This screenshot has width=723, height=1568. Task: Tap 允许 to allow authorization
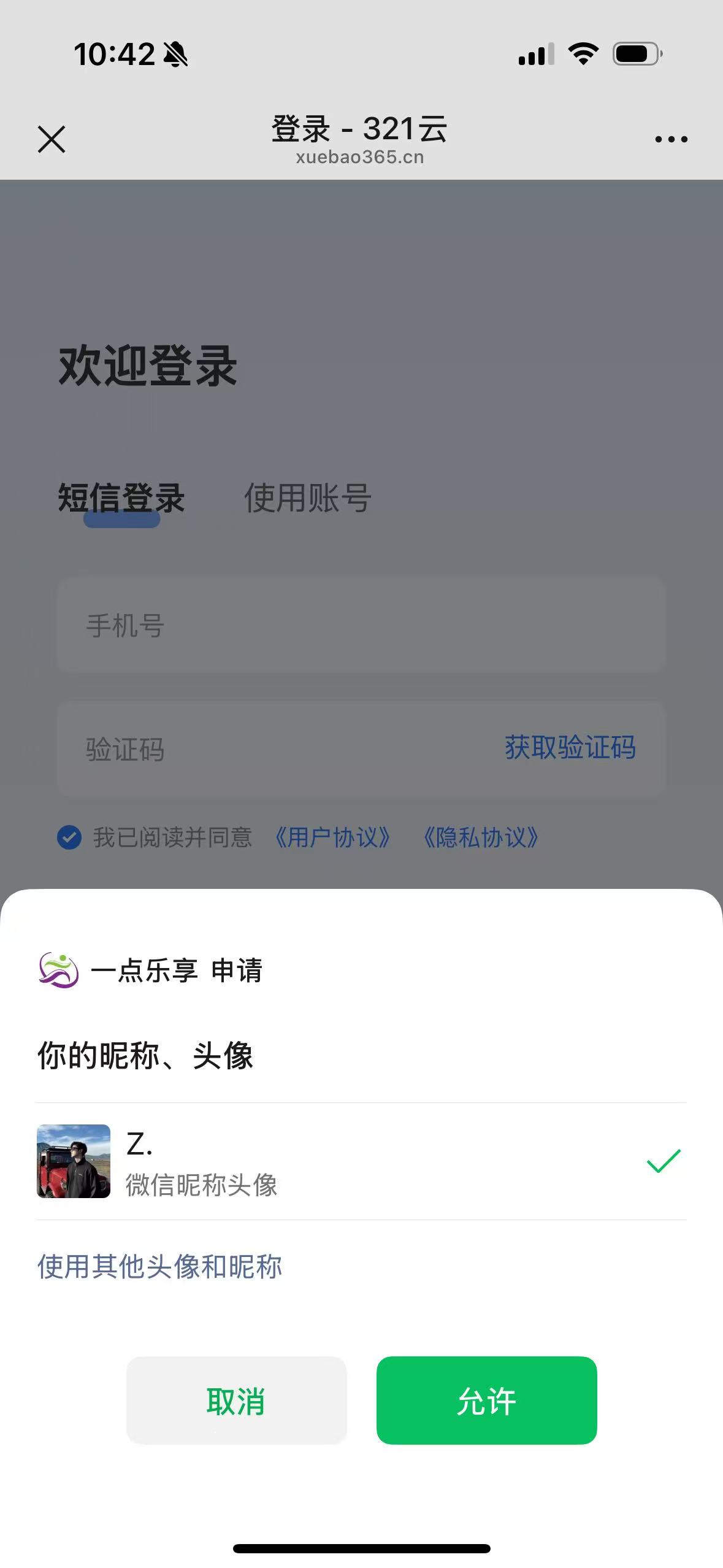(486, 1401)
